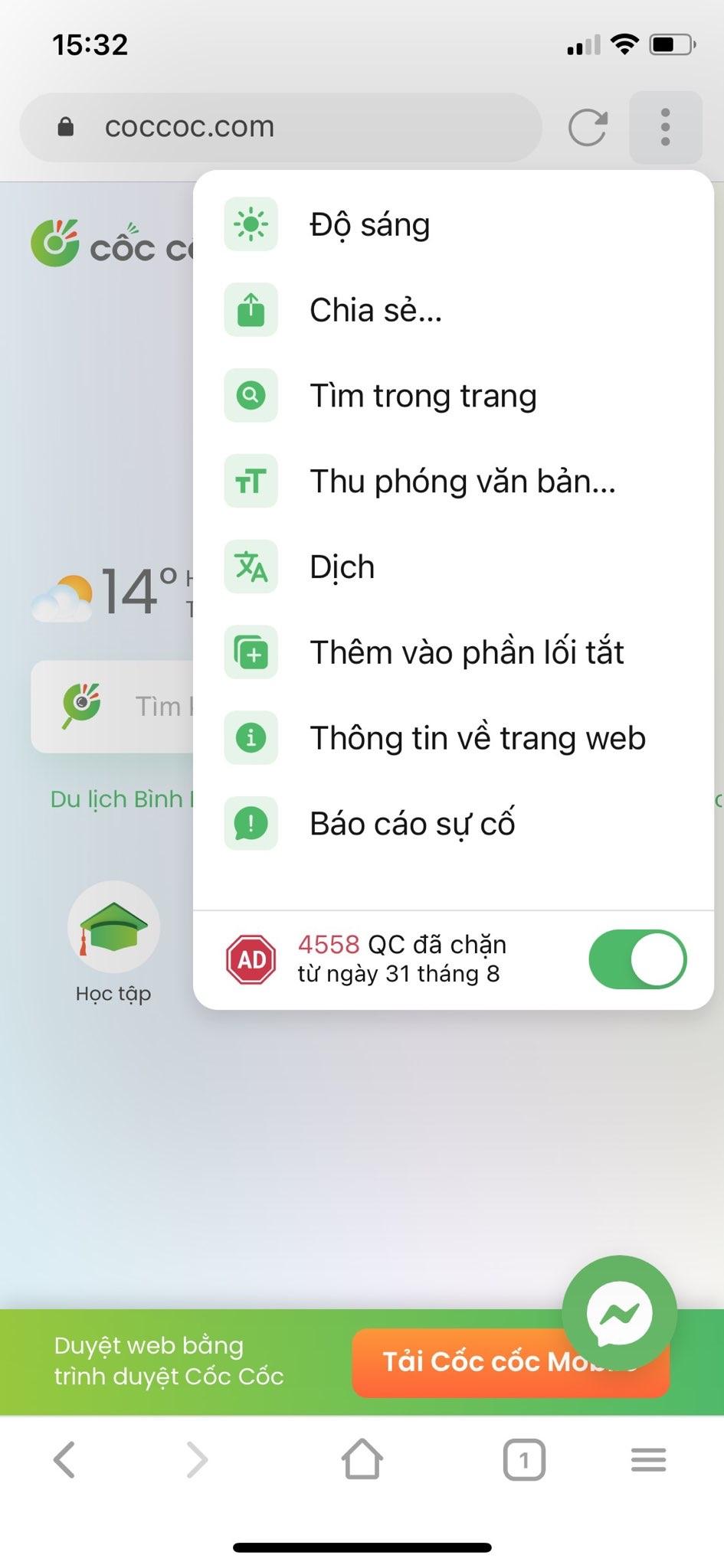Screen dimensions: 724x1568
Task: Open the Độ sáng brightness option
Action: coord(369,225)
